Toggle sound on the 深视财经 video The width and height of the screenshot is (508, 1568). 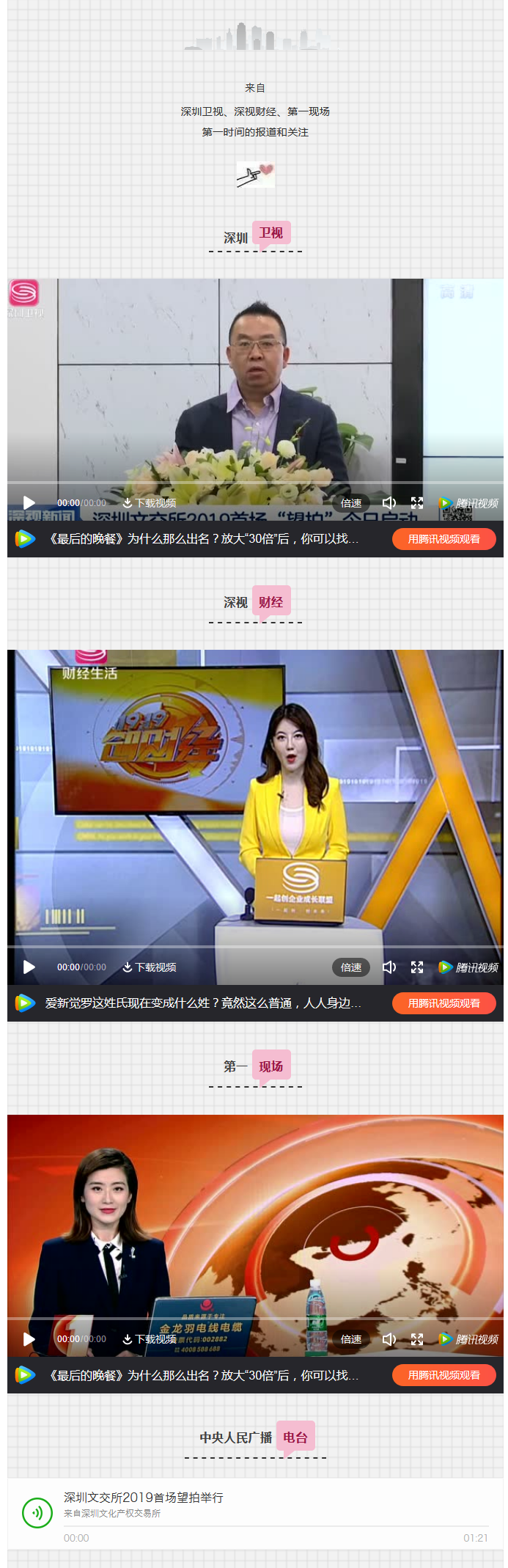tap(389, 967)
